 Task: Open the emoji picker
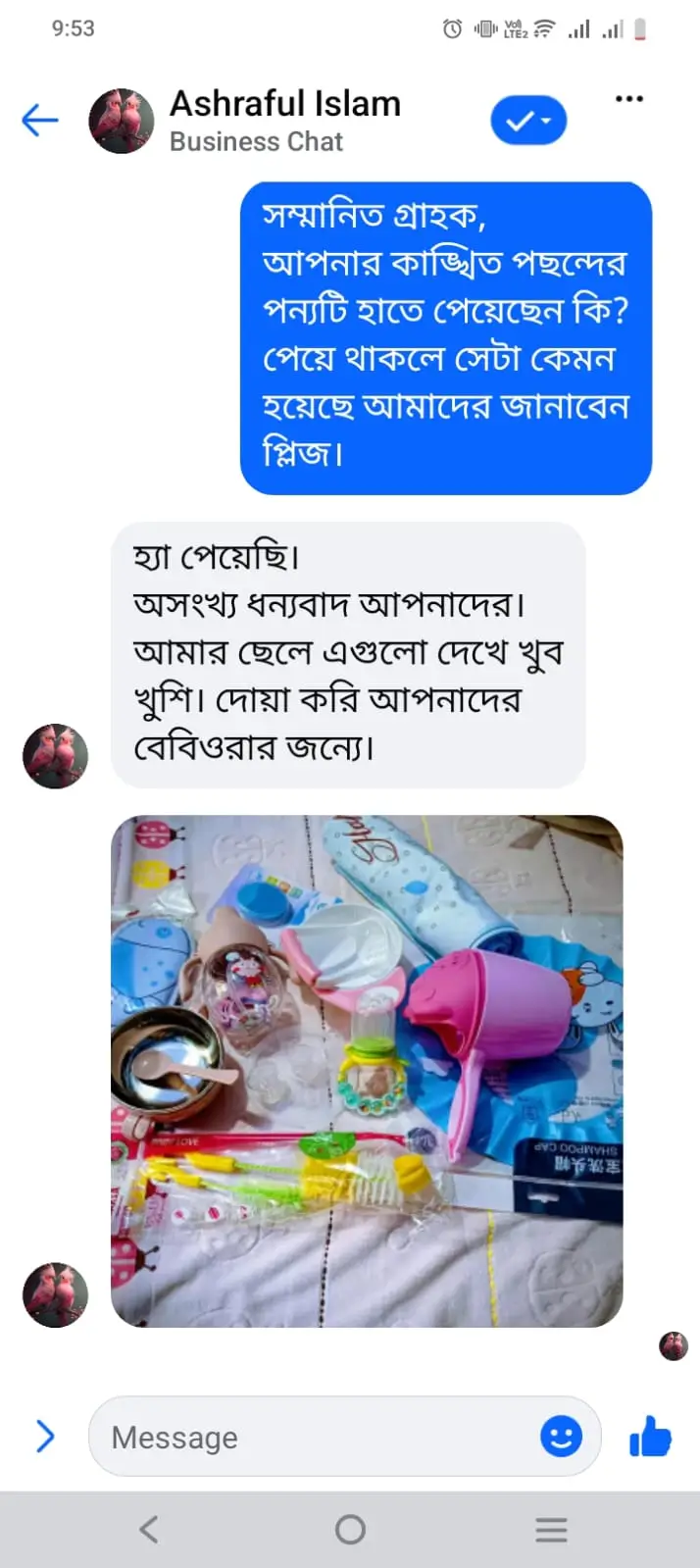561,1438
